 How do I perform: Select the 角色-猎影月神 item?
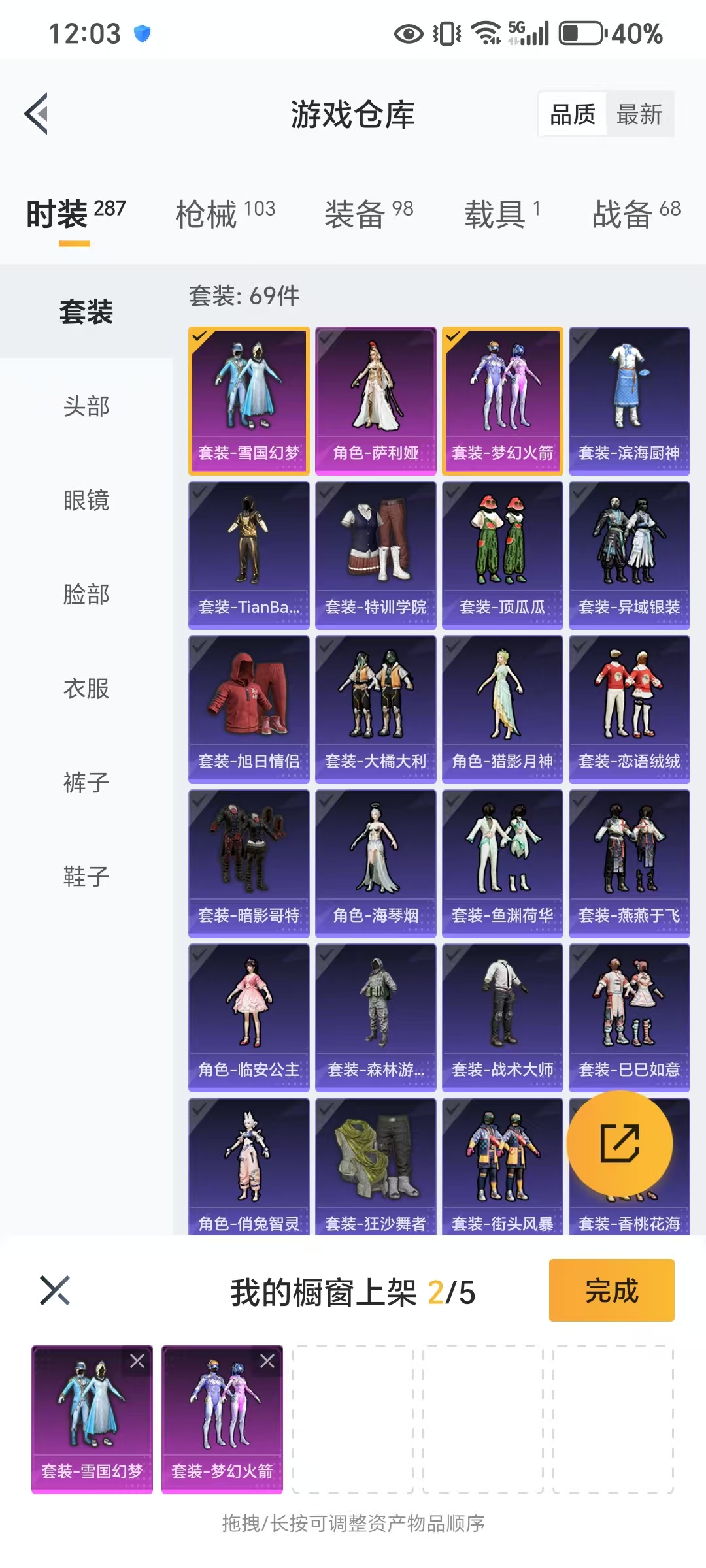click(x=502, y=708)
